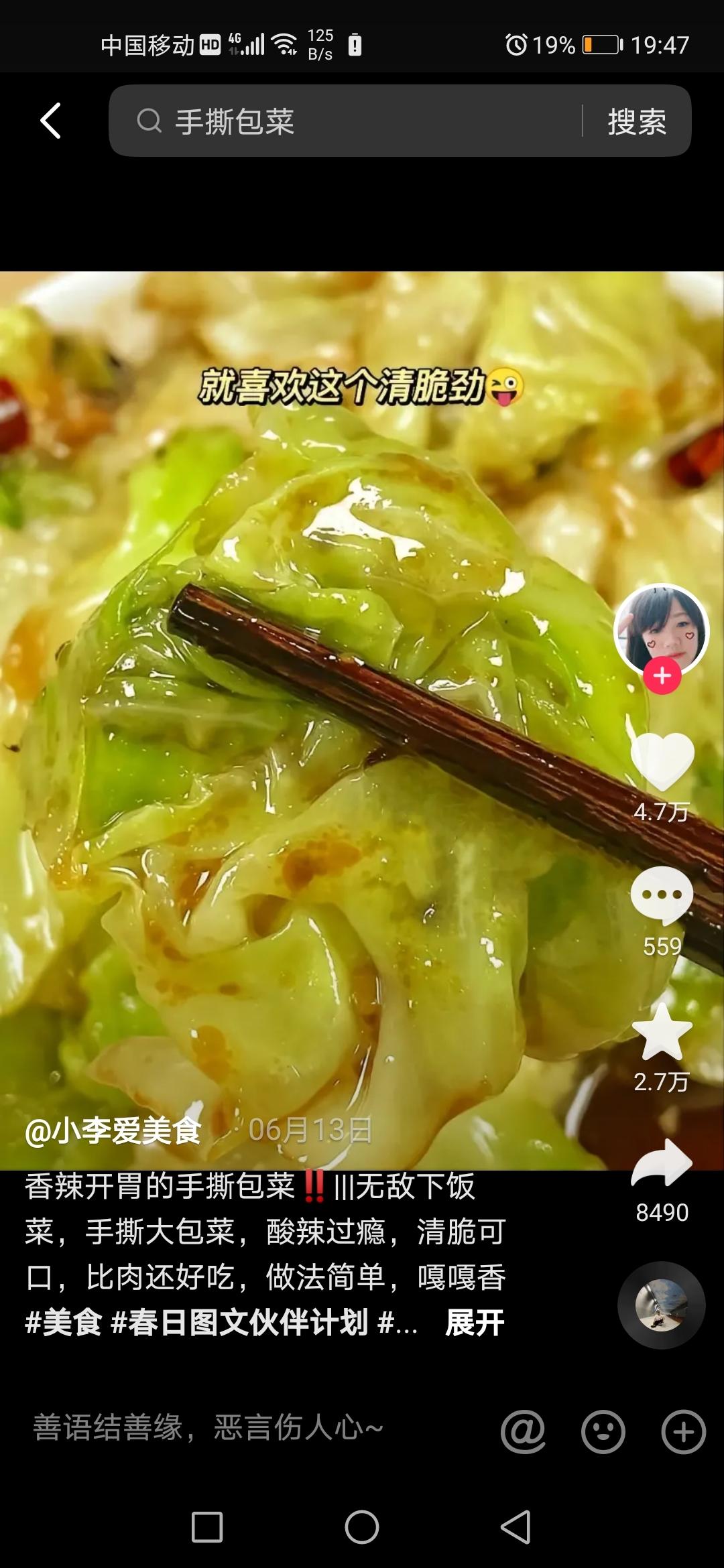Open the plus attachment icon in comment bar
This screenshot has height=1568, width=724.
pos(683,1432)
